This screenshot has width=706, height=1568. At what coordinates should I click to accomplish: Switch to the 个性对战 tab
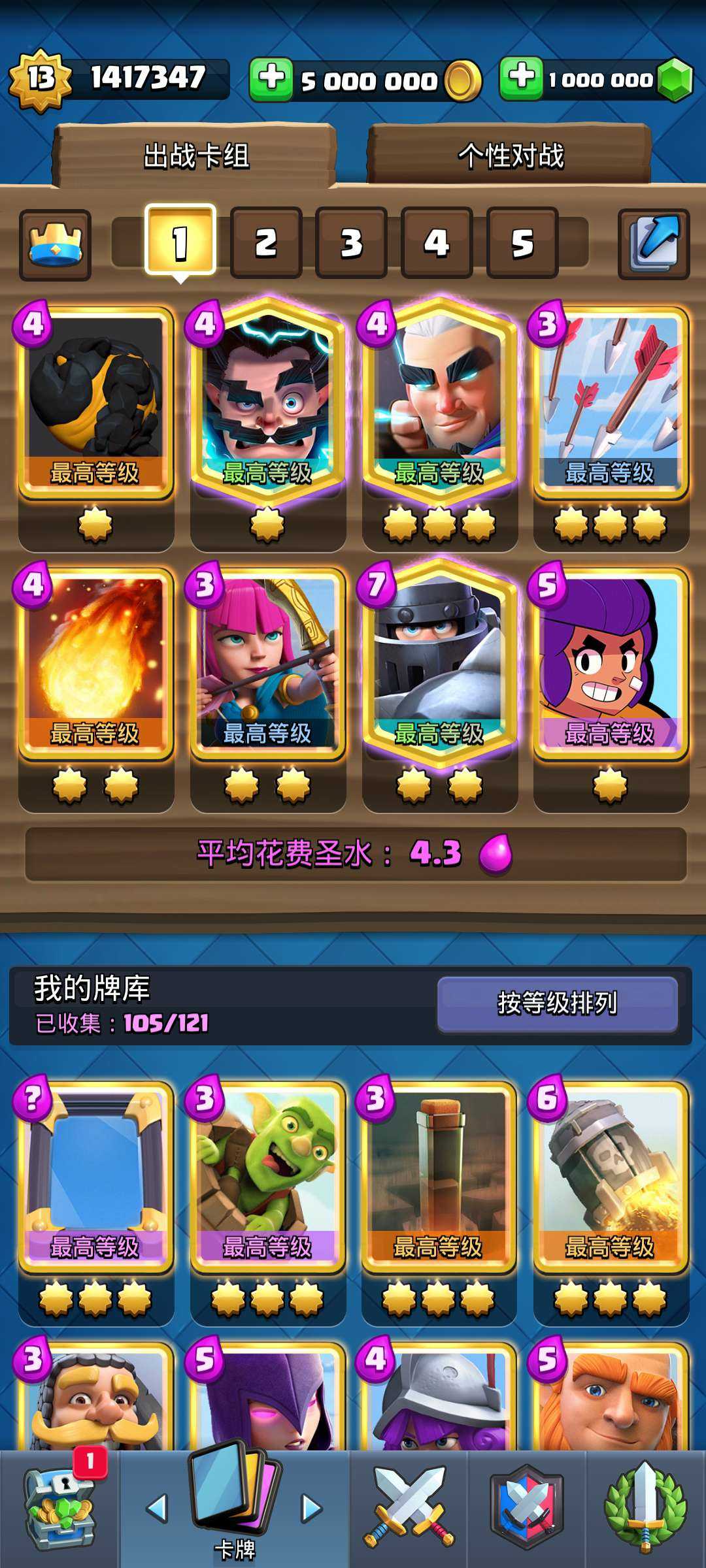coord(510,156)
